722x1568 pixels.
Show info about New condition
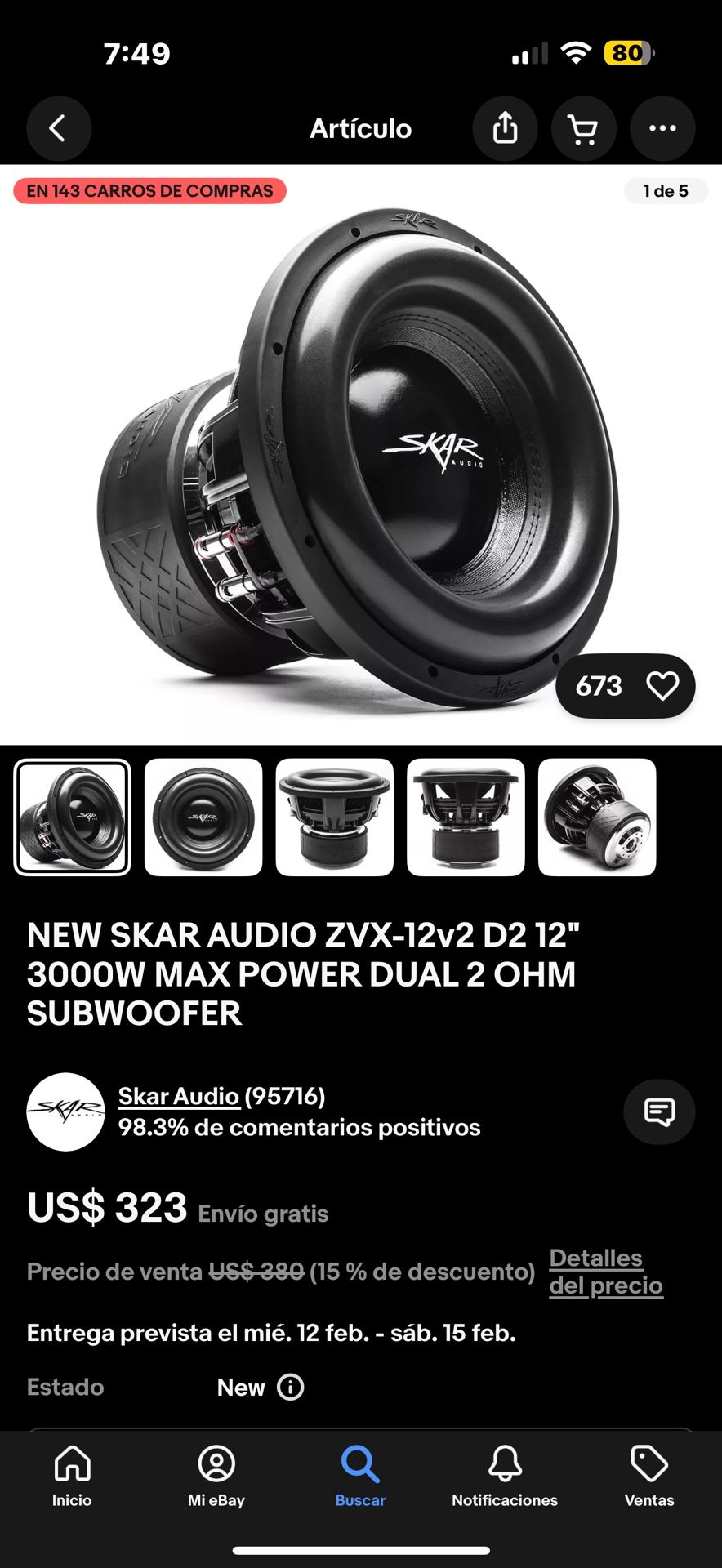click(x=291, y=1387)
